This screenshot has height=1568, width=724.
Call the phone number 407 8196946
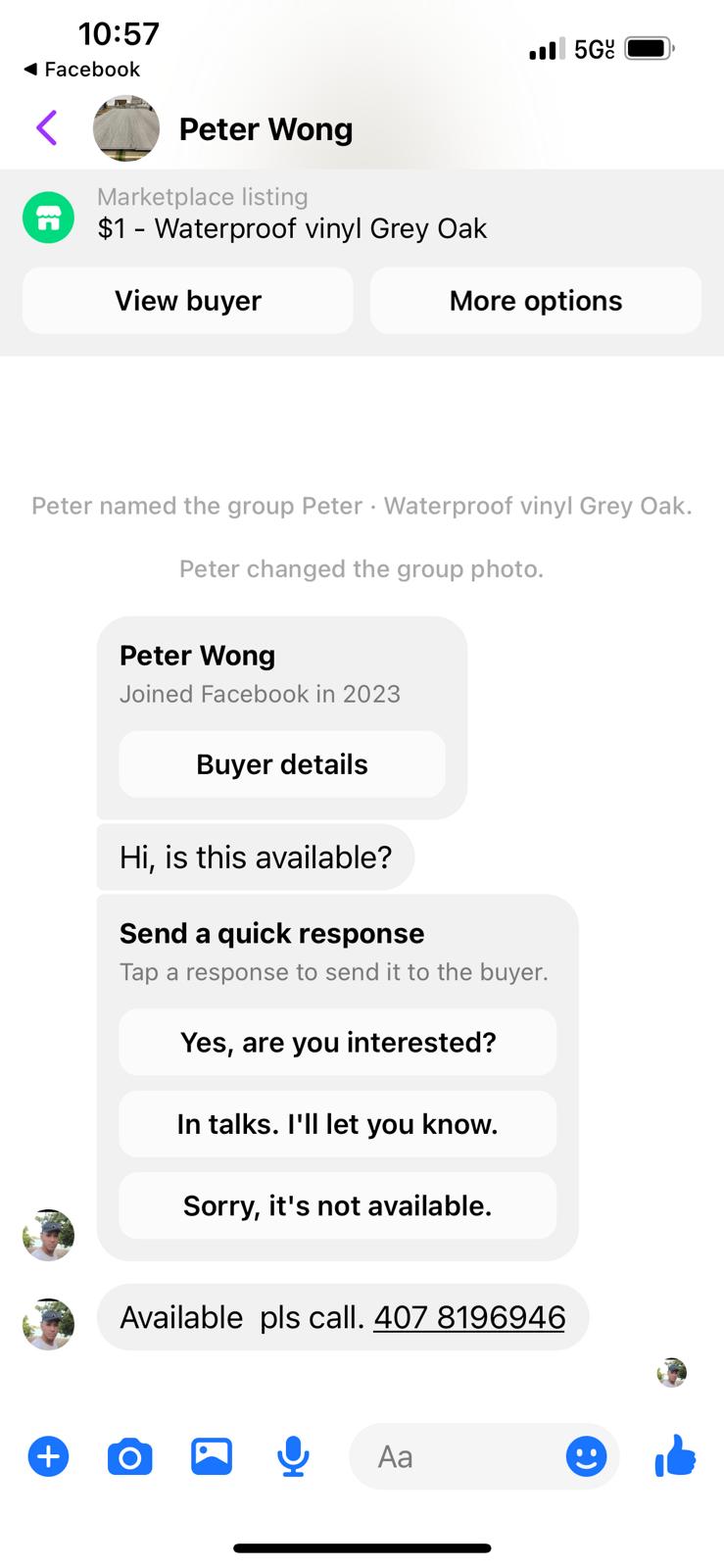click(470, 1317)
